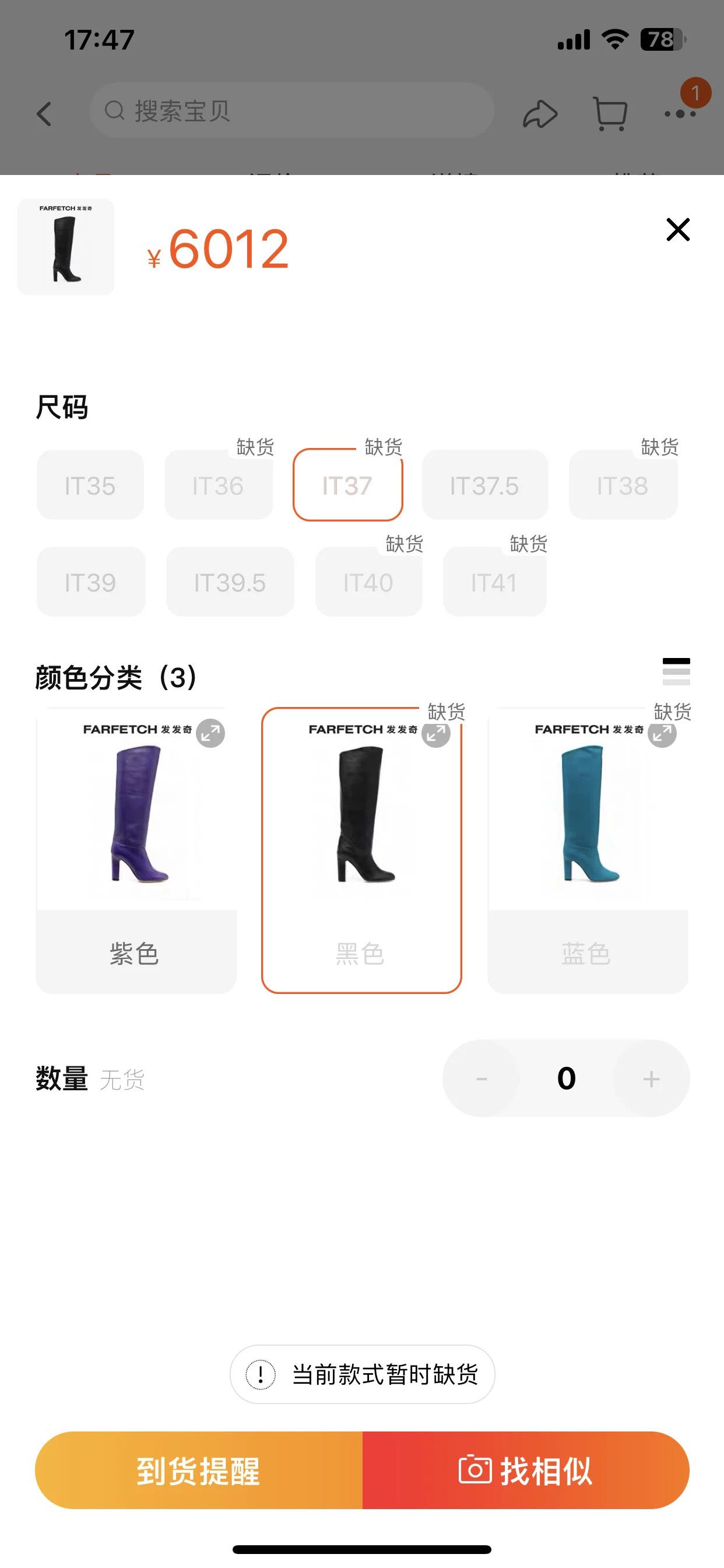The width and height of the screenshot is (724, 1568).
Task: Increase quantity with plus button
Action: 651,1079
